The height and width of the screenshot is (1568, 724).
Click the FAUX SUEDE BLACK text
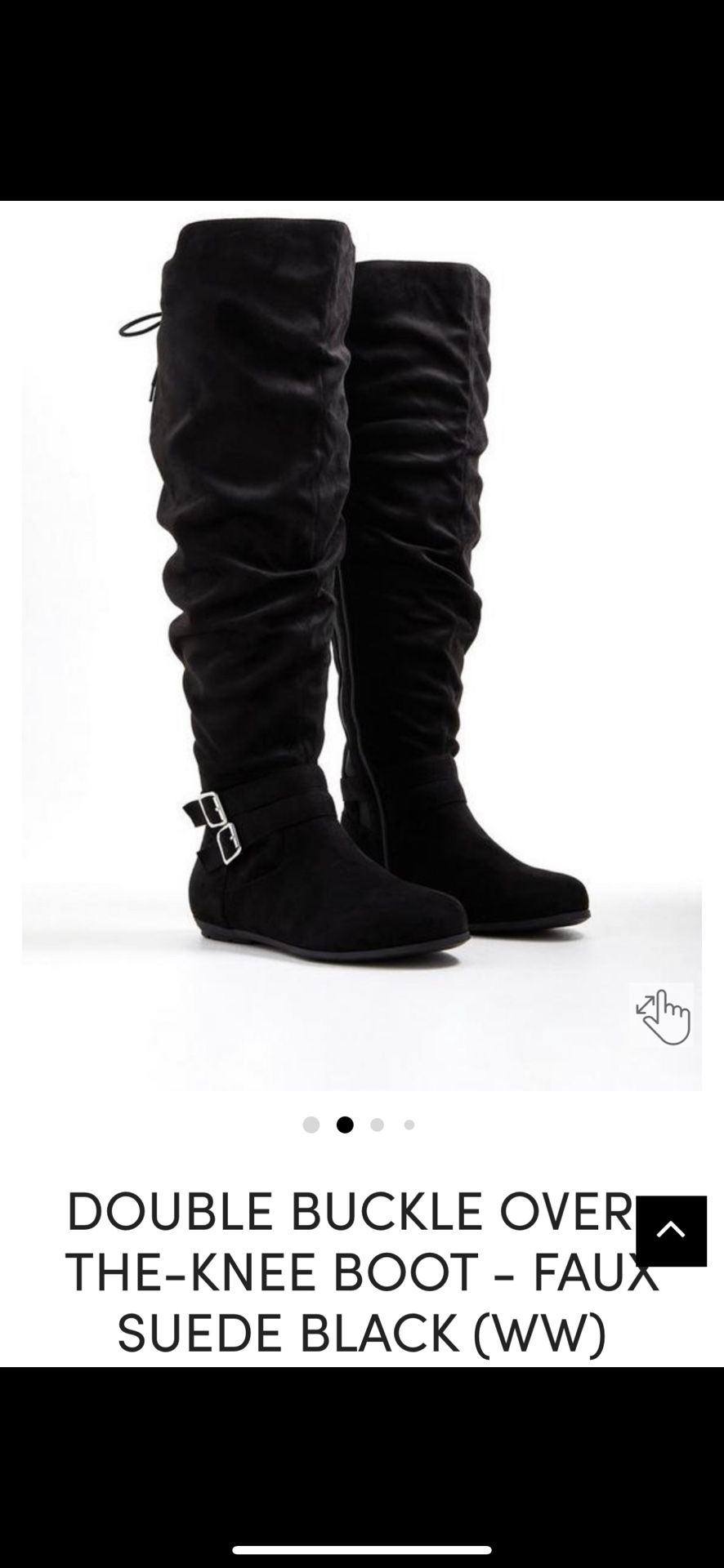(x=362, y=1330)
